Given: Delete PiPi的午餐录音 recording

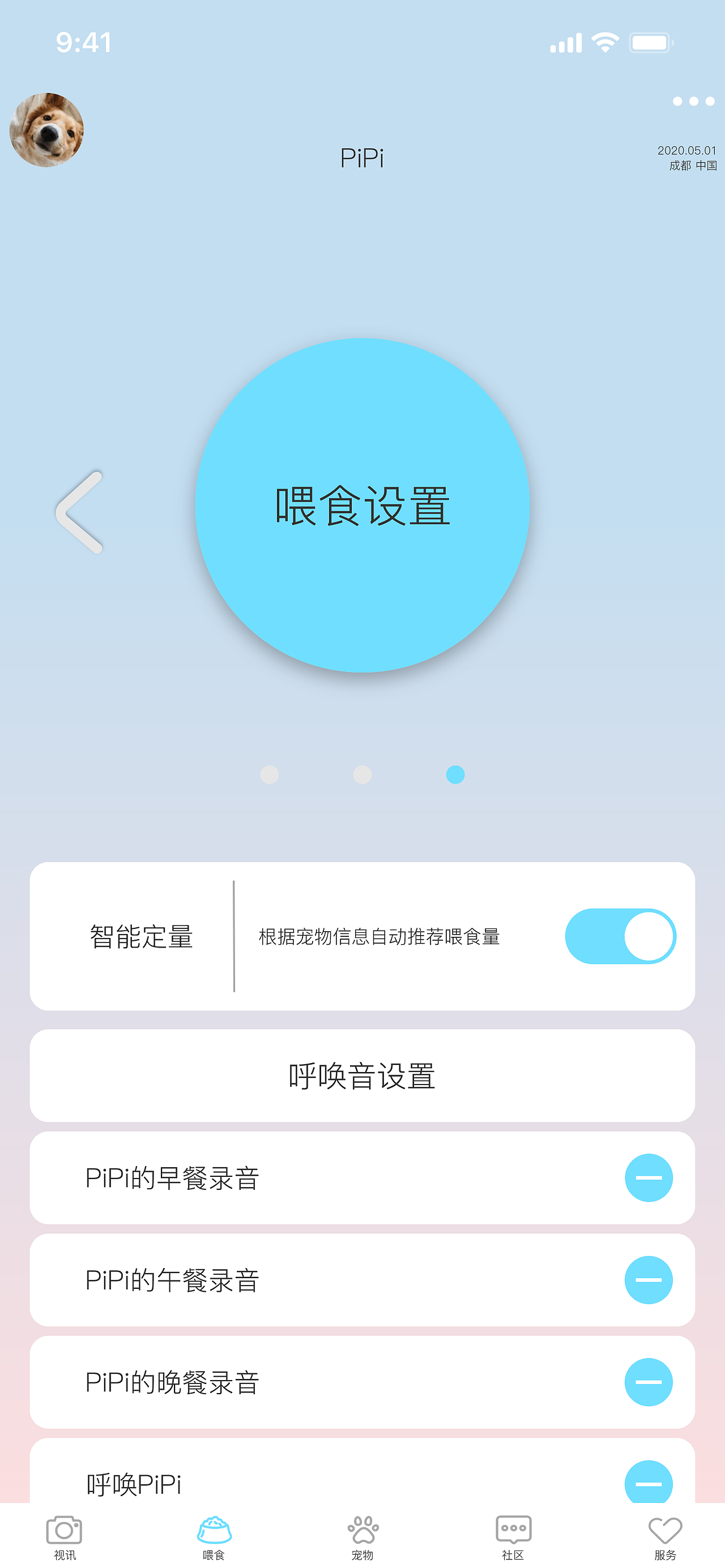Looking at the screenshot, I should (649, 1280).
